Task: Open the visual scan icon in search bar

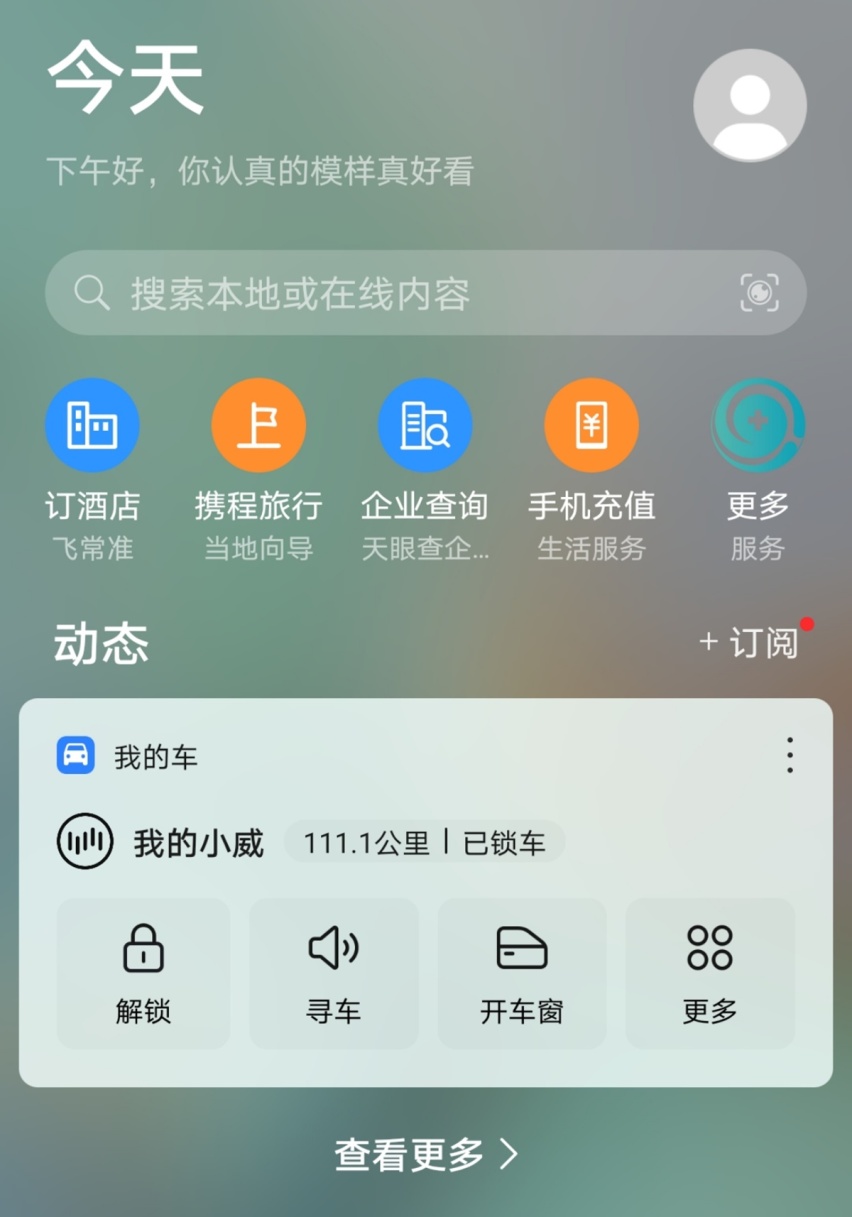Action: click(759, 293)
